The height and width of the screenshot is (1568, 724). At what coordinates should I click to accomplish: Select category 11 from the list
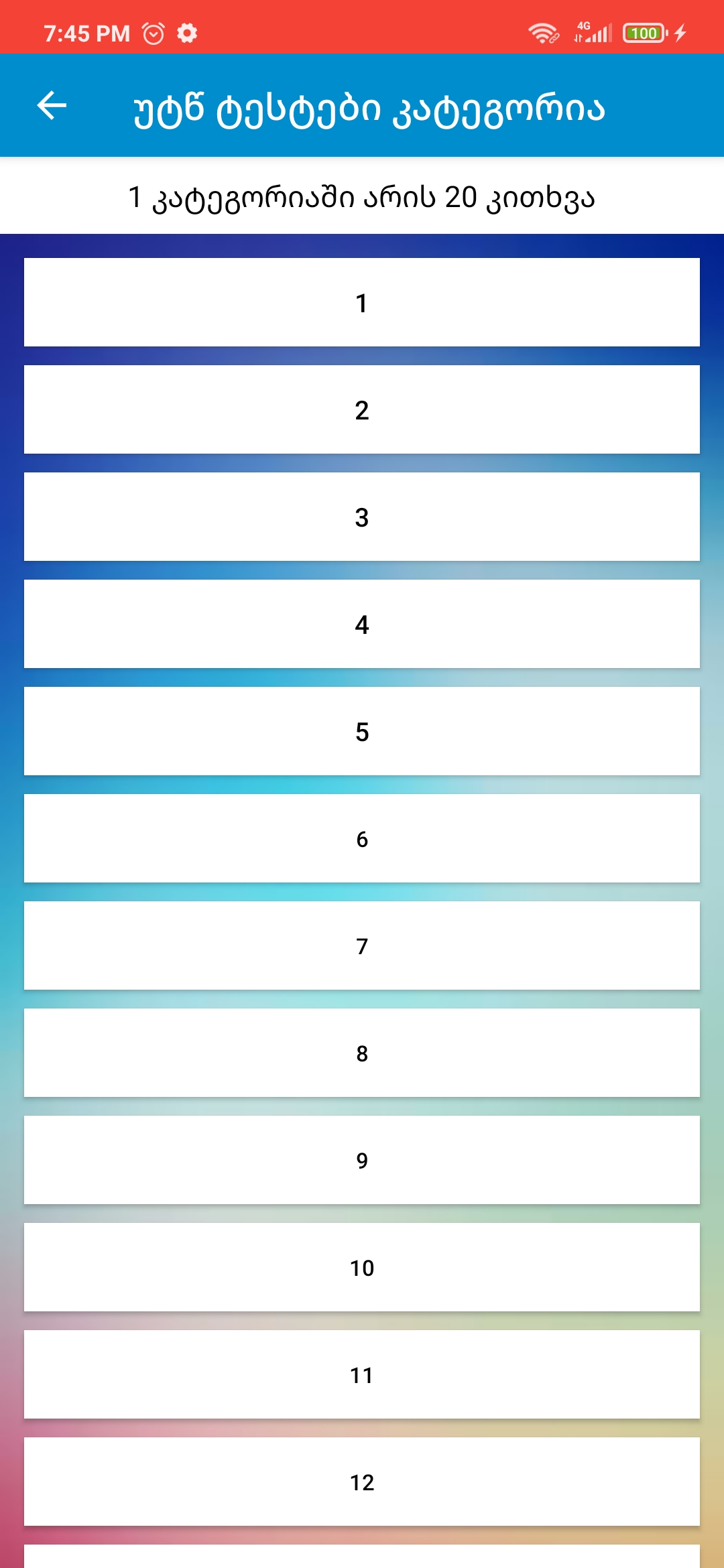(x=362, y=1374)
